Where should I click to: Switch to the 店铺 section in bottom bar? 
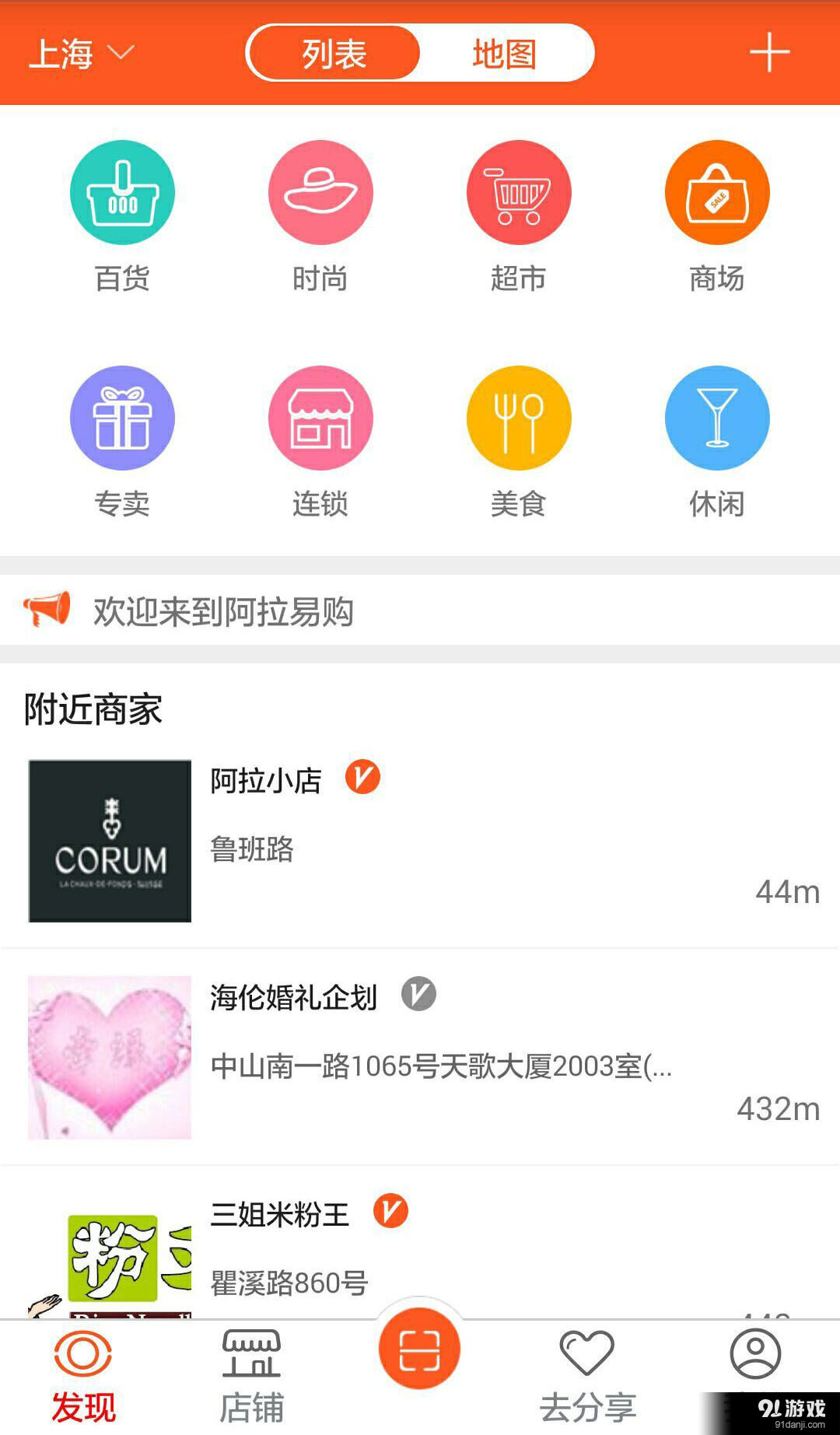click(x=250, y=1369)
